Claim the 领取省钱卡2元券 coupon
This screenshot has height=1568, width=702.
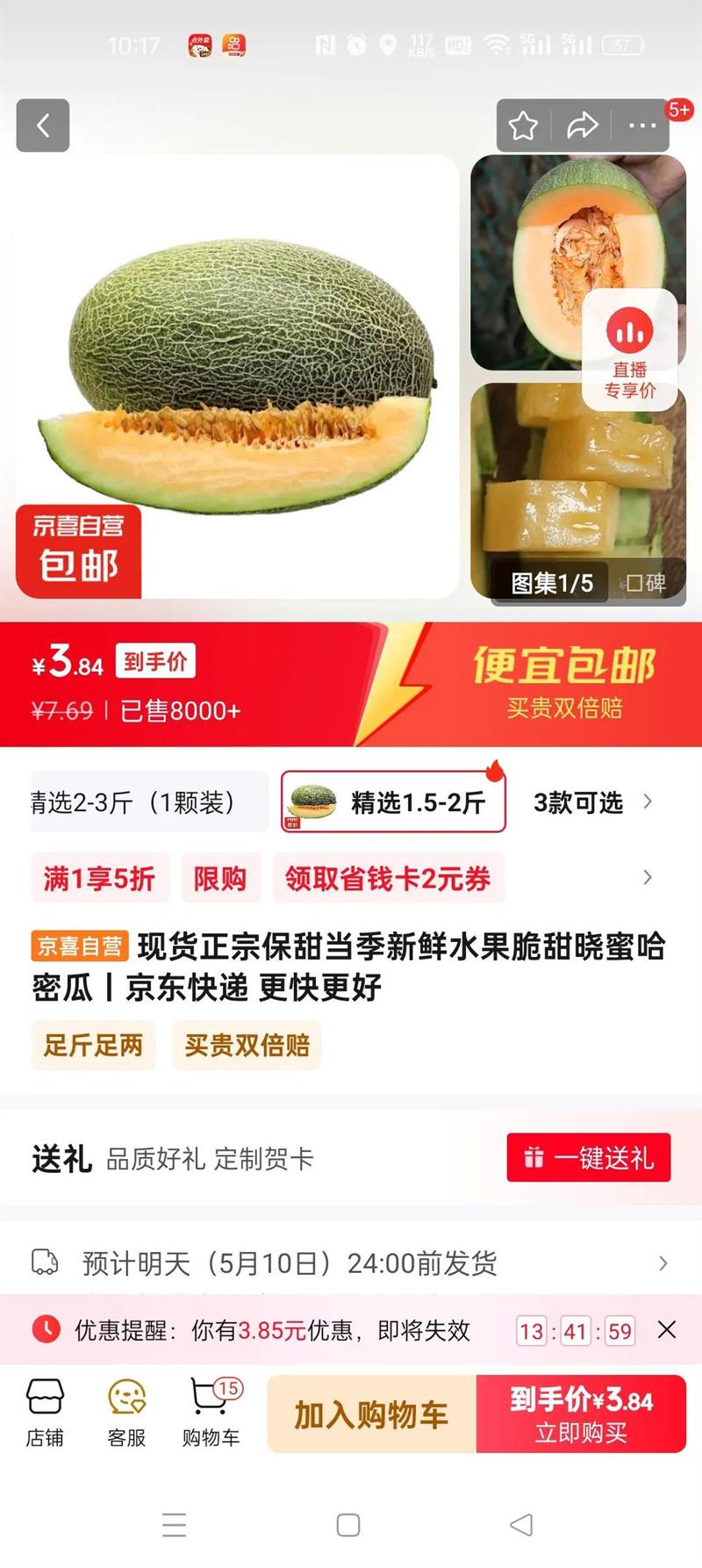point(388,878)
